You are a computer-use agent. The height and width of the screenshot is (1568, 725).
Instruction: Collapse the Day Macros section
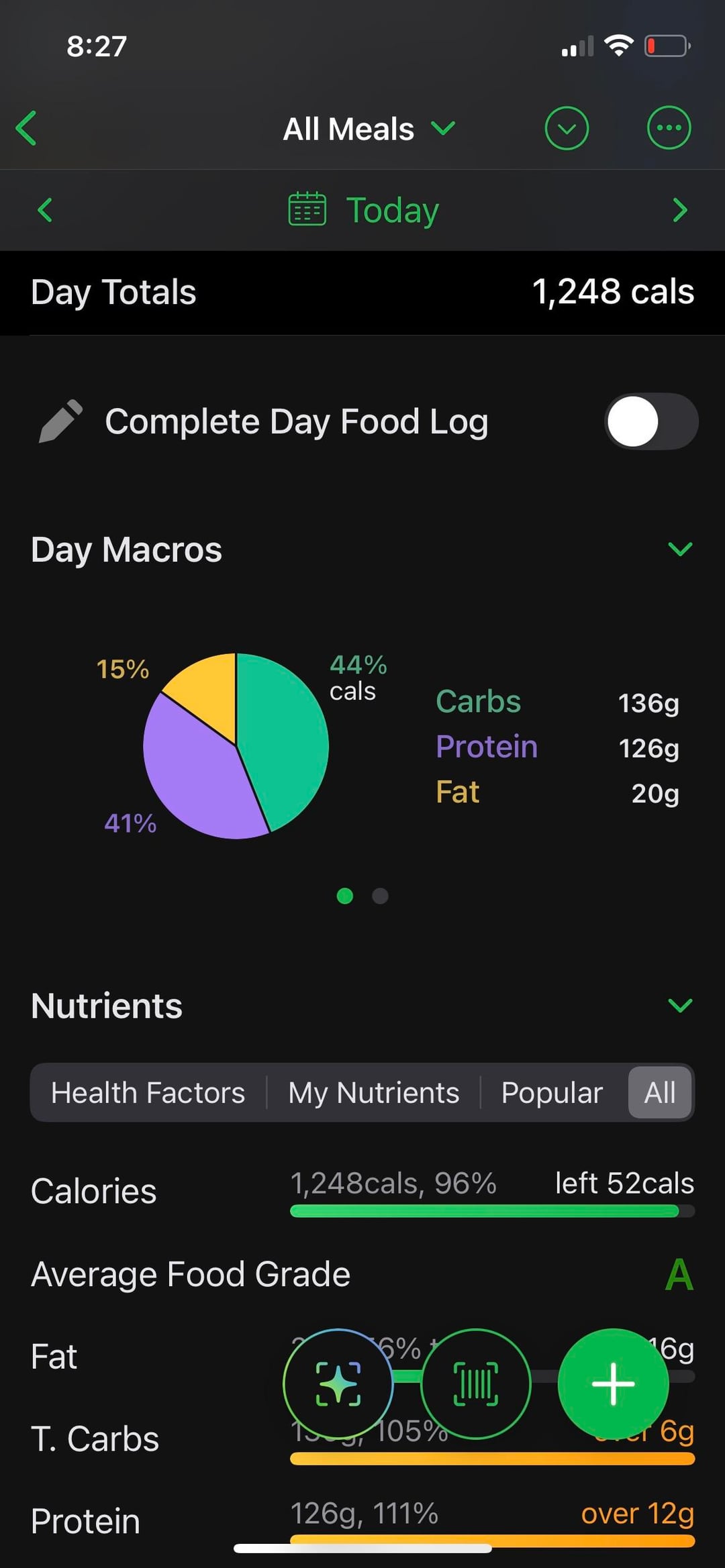coord(679,550)
